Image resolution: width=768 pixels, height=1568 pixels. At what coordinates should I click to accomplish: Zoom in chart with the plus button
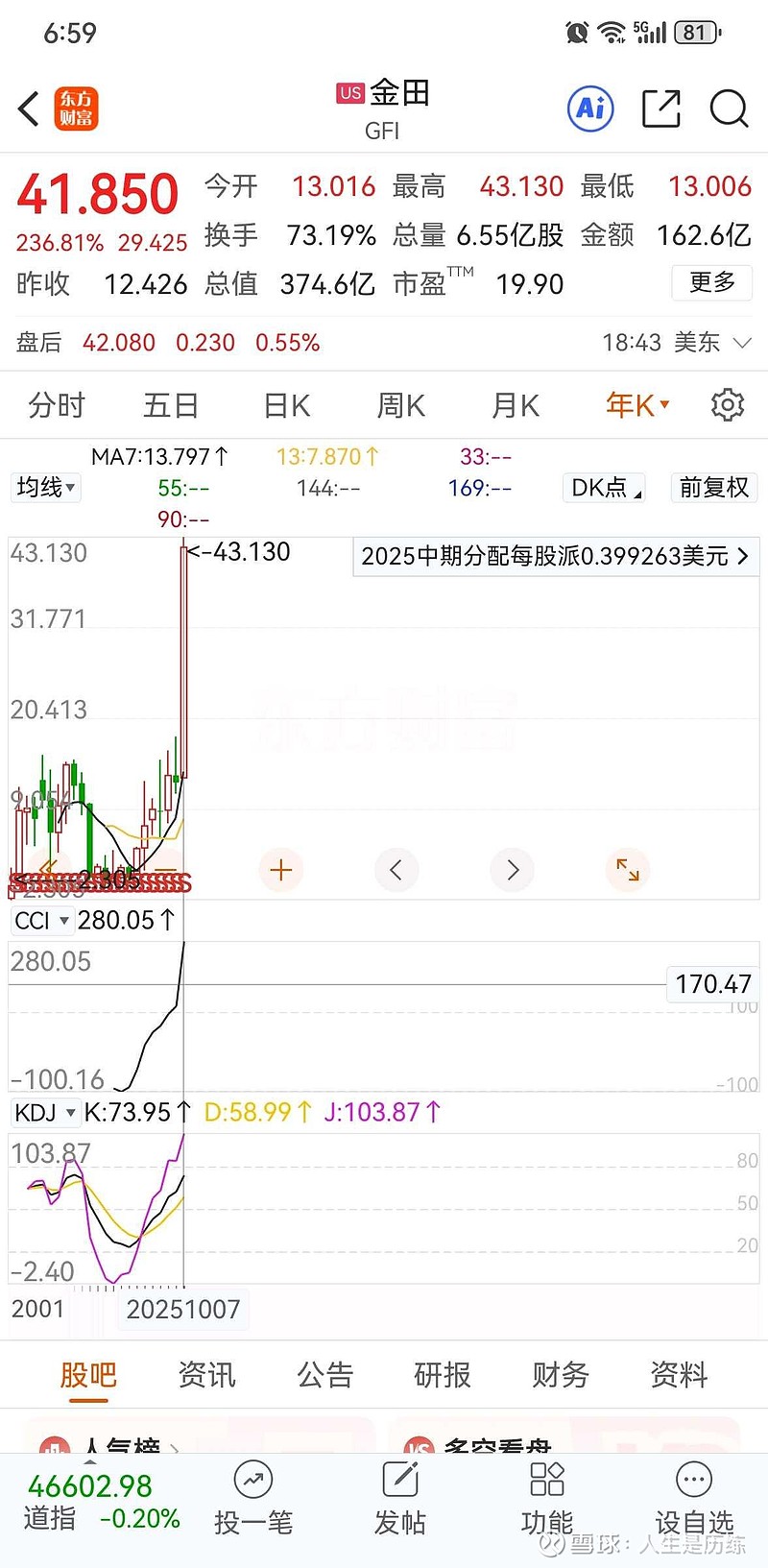tap(280, 870)
